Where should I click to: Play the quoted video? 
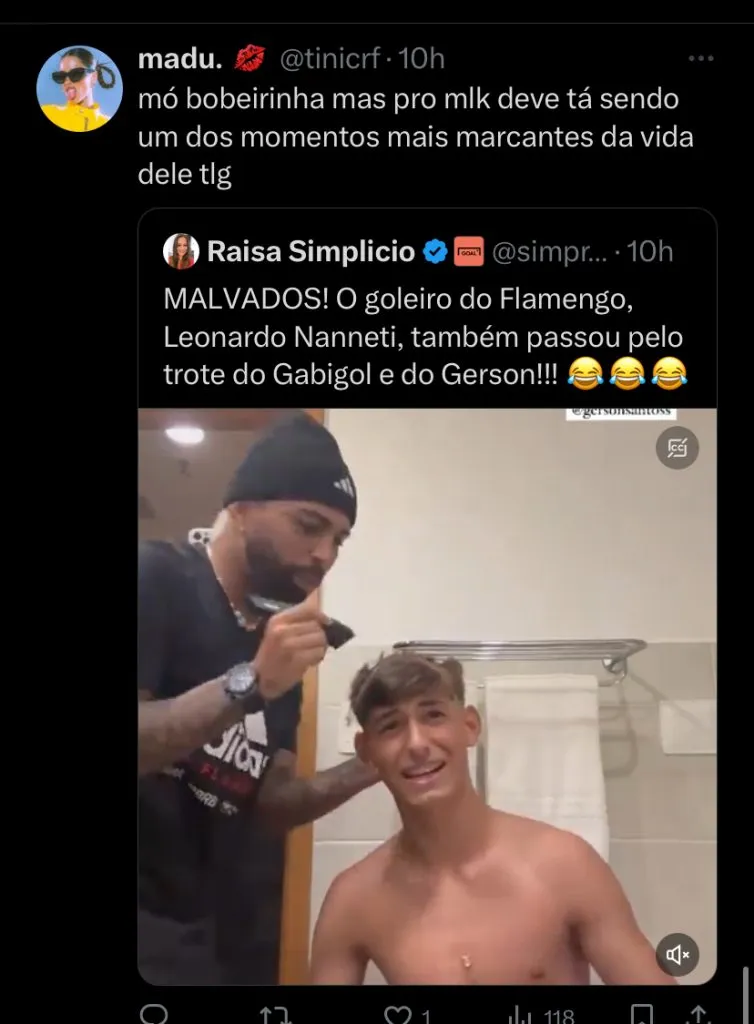427,690
